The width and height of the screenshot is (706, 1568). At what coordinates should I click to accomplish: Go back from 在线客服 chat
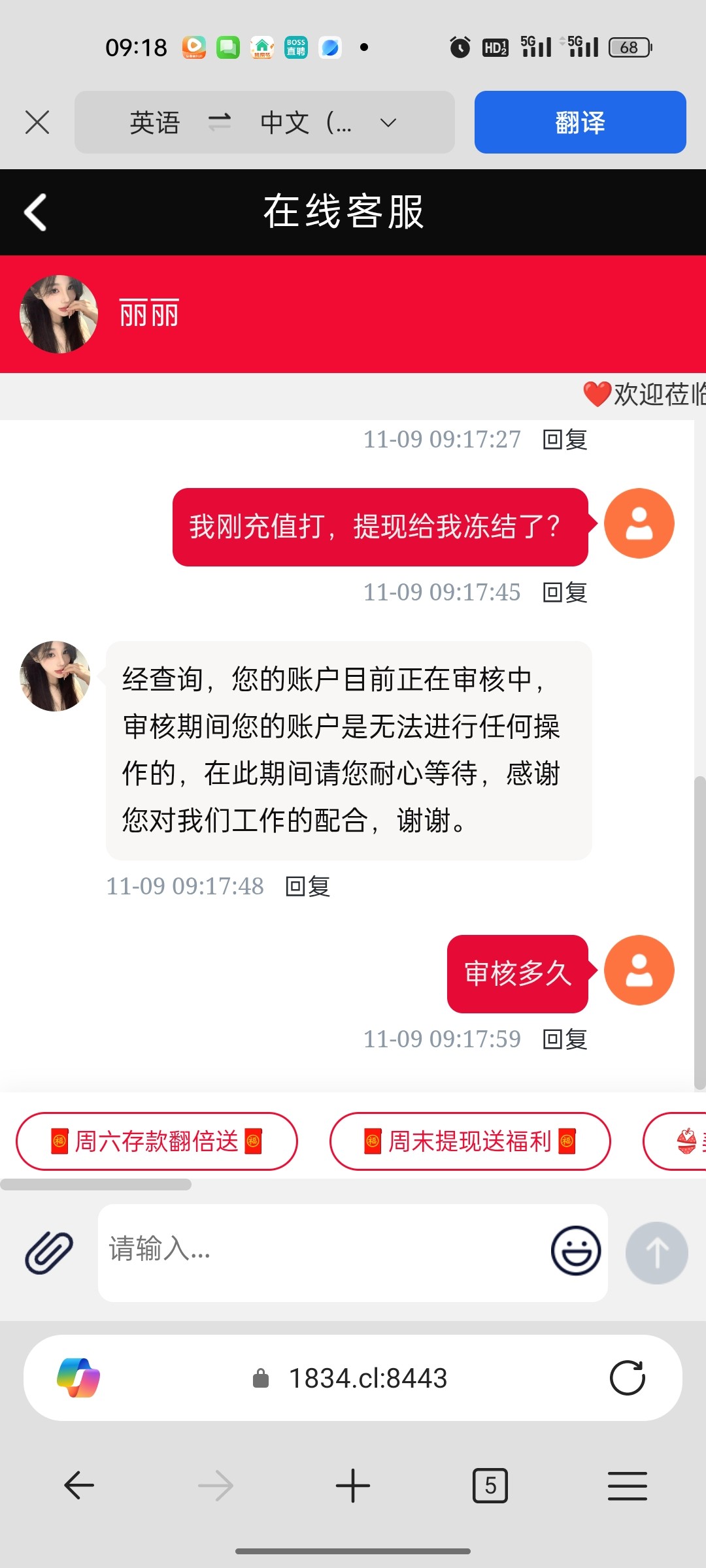(x=35, y=212)
